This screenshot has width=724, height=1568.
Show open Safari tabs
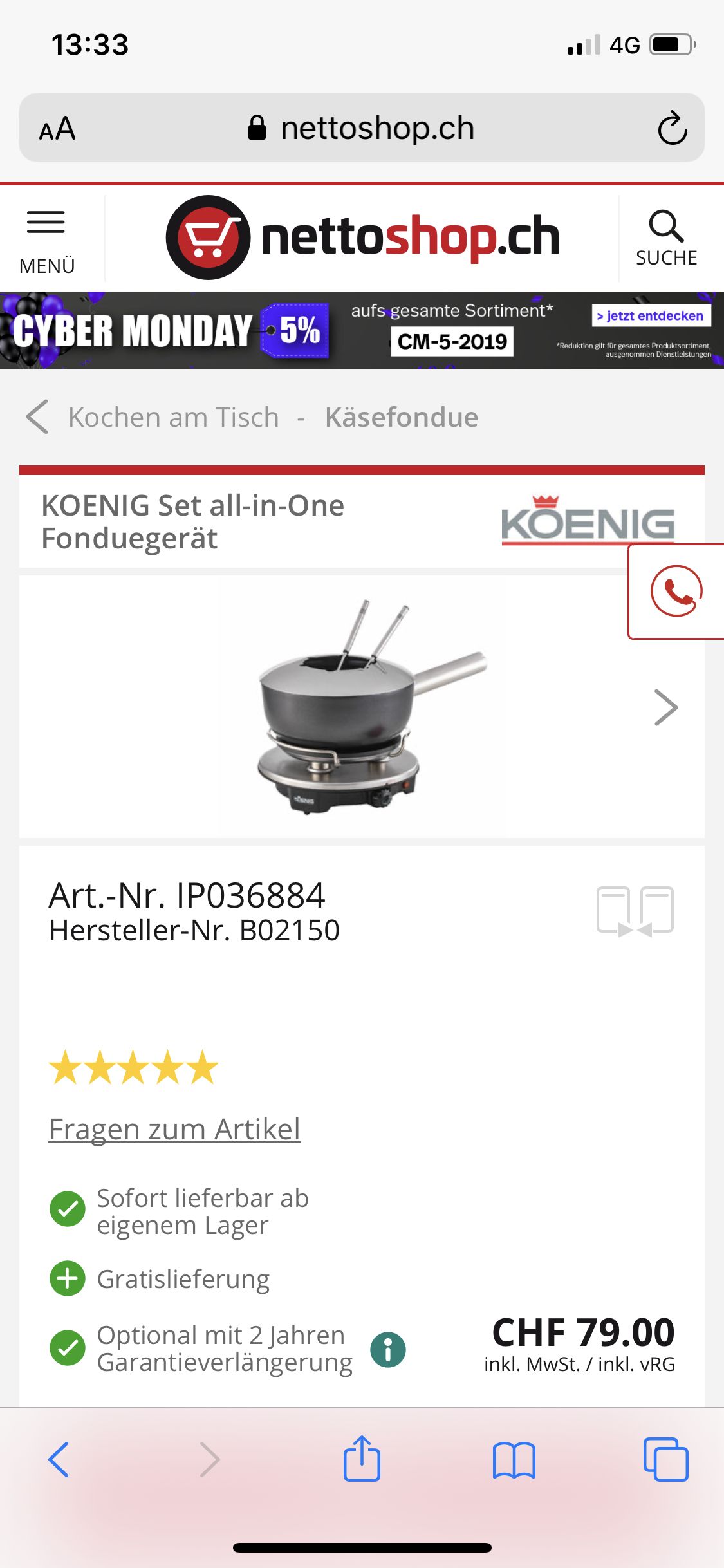tap(665, 1459)
